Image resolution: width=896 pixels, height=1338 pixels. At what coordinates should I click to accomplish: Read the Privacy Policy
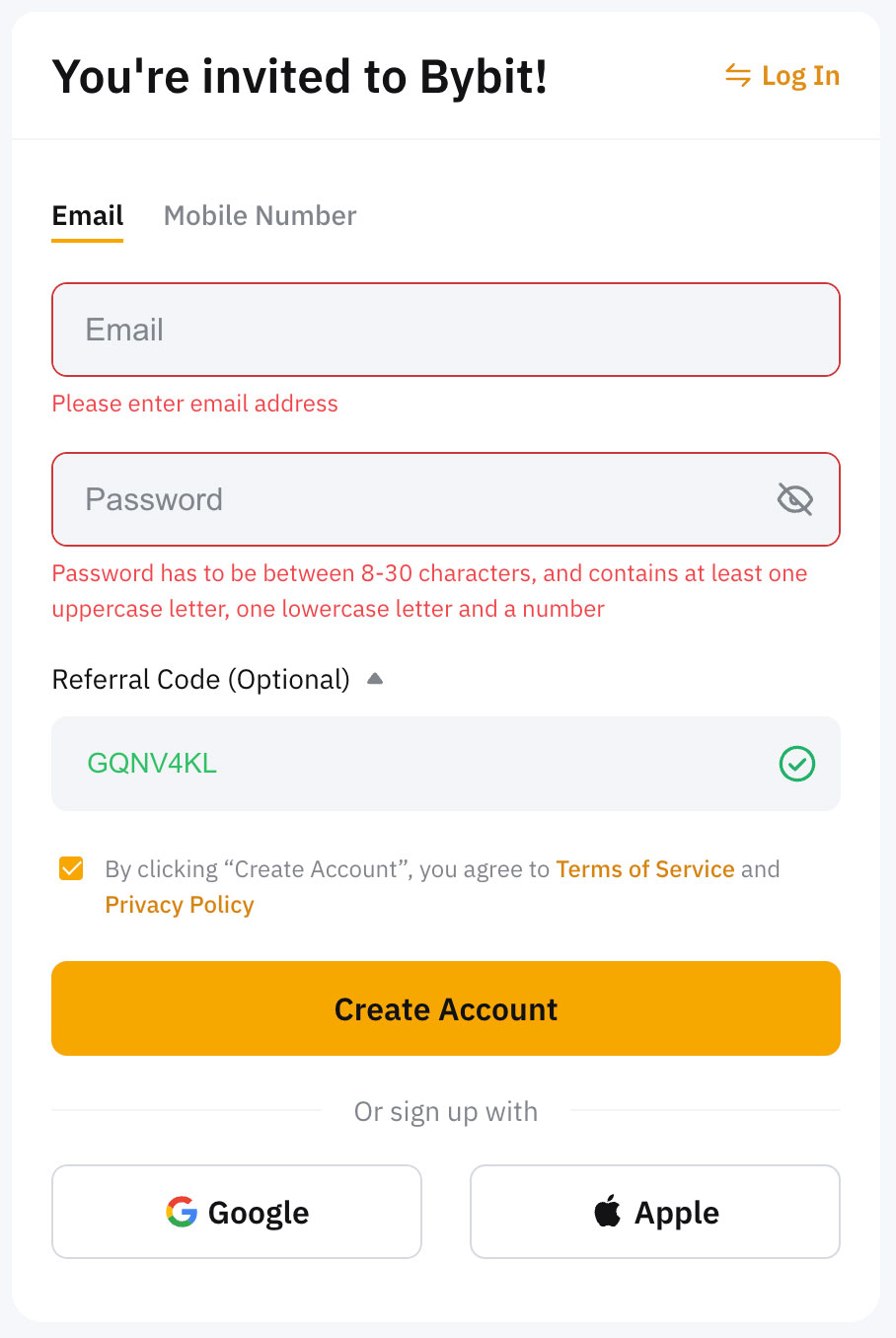(180, 905)
